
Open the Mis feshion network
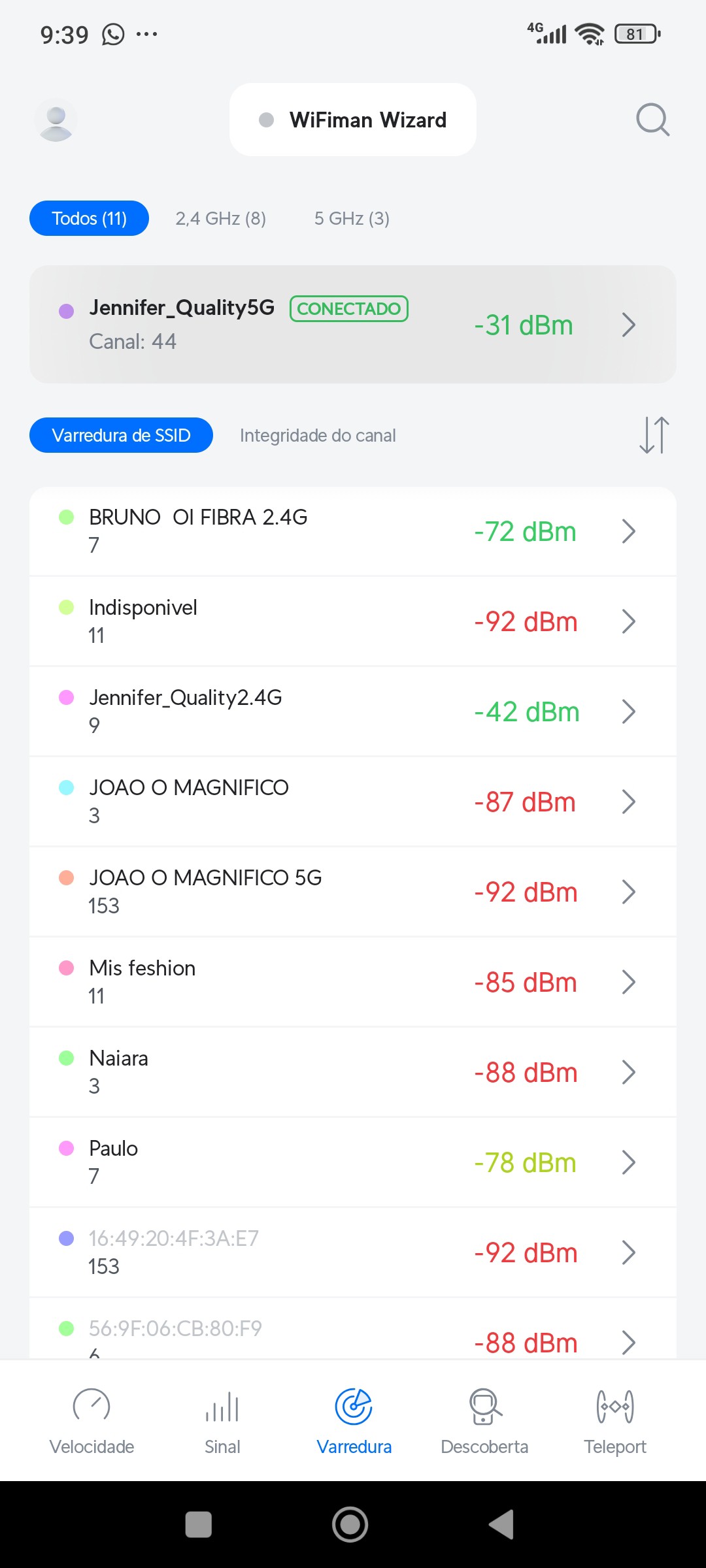(x=353, y=982)
